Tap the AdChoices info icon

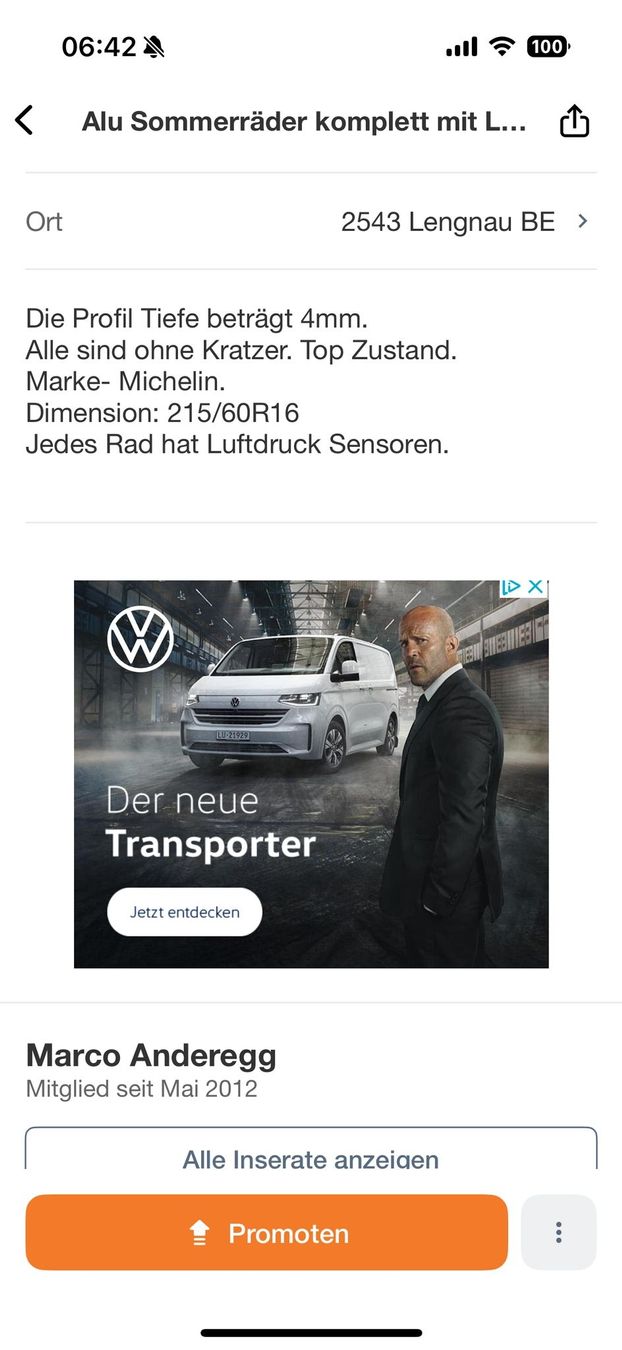(x=512, y=587)
